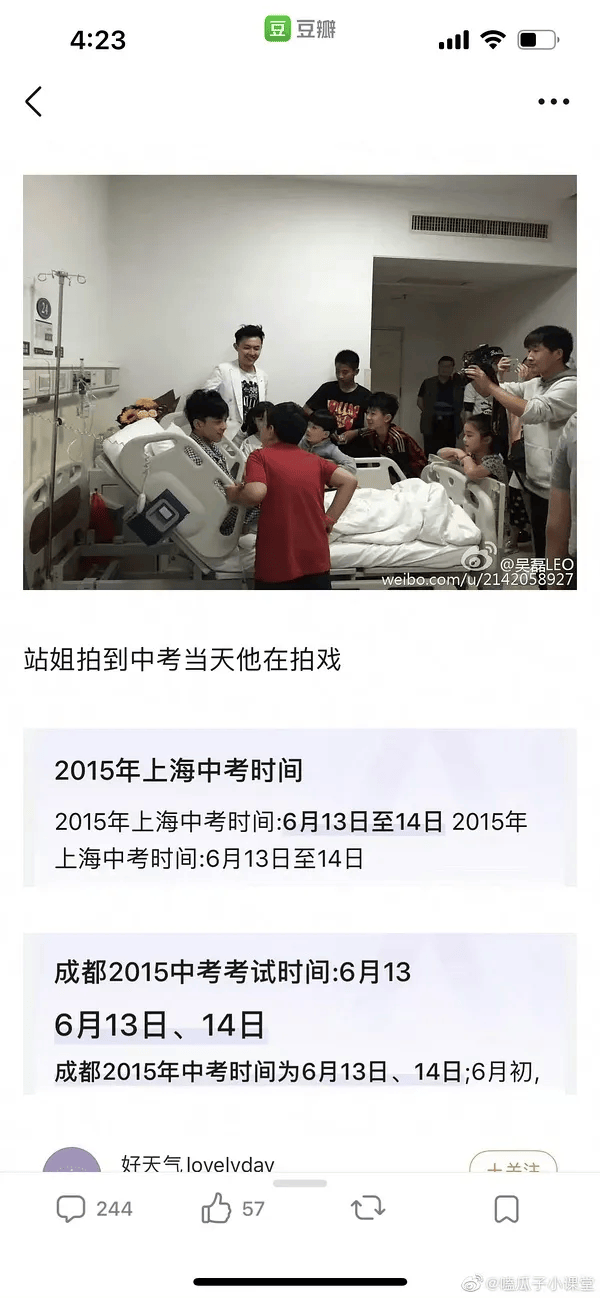This screenshot has width=600, height=1298.
Task: Open the three-dot overflow menu
Action: coord(553,101)
